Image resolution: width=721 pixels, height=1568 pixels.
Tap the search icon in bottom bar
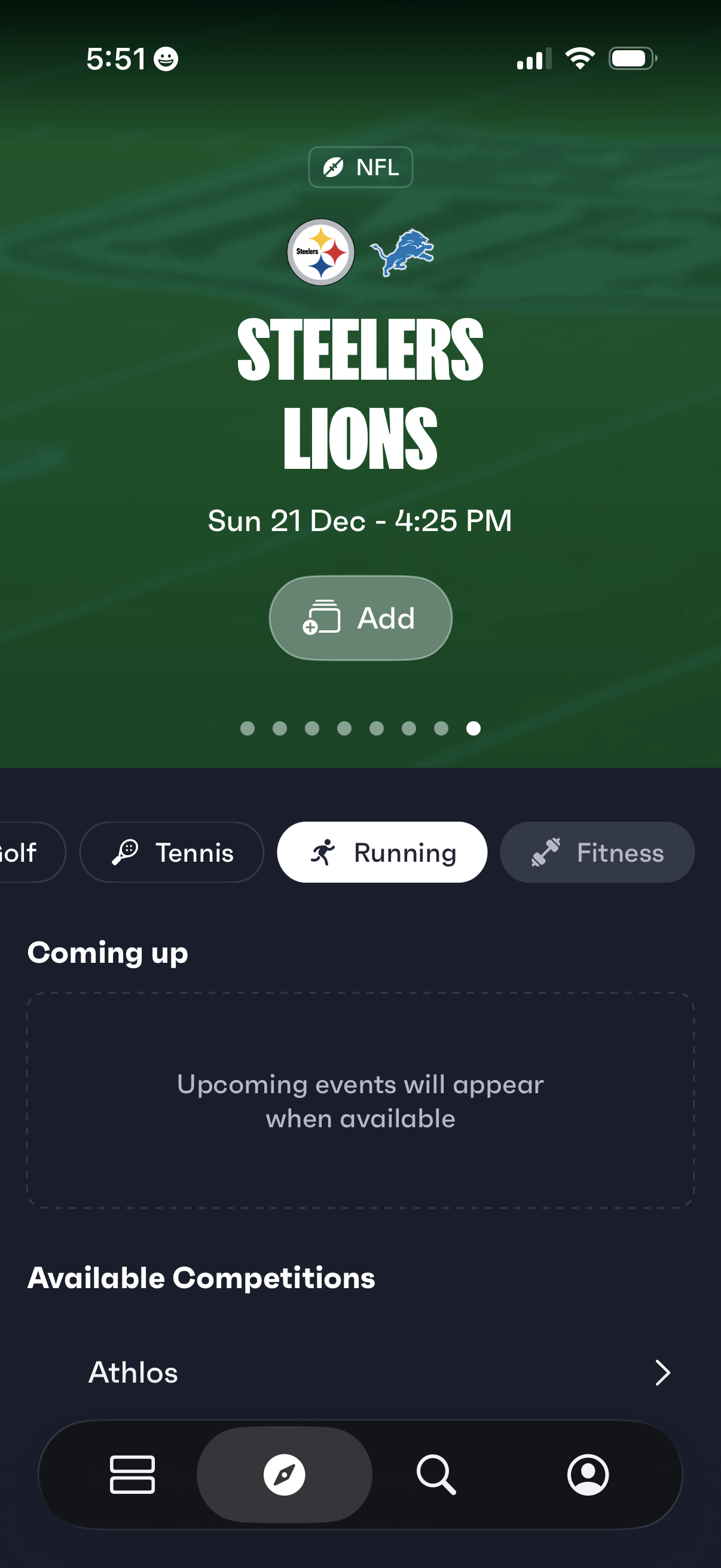pos(436,1474)
